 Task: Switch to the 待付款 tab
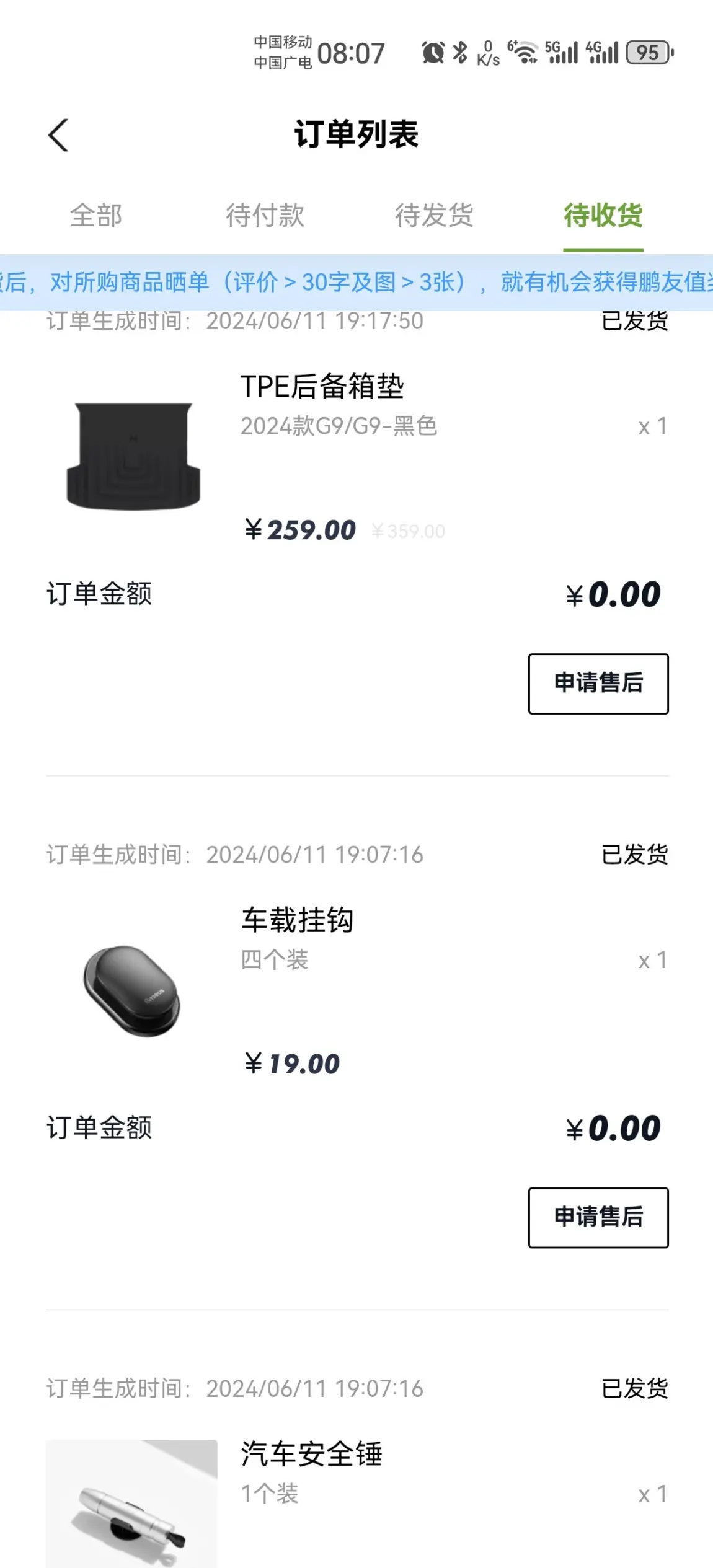pos(265,216)
